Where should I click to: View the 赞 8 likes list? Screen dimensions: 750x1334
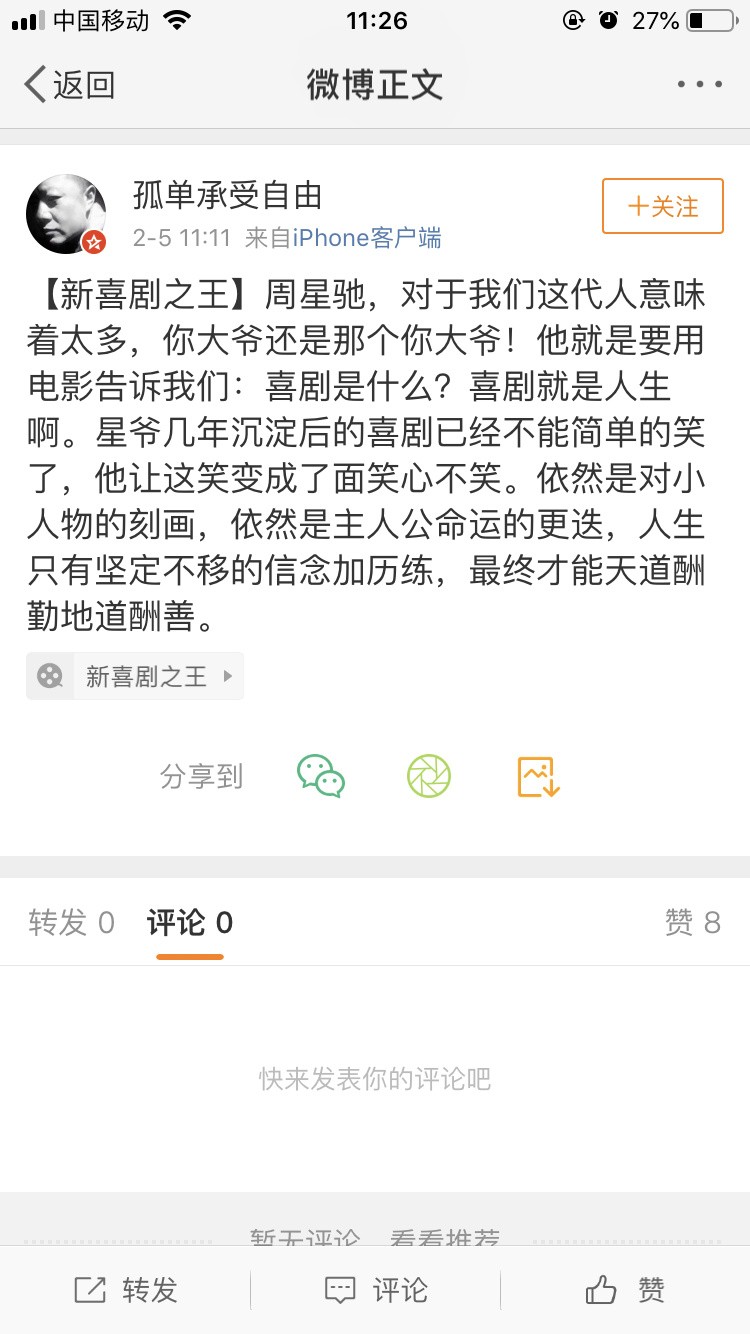[x=692, y=922]
